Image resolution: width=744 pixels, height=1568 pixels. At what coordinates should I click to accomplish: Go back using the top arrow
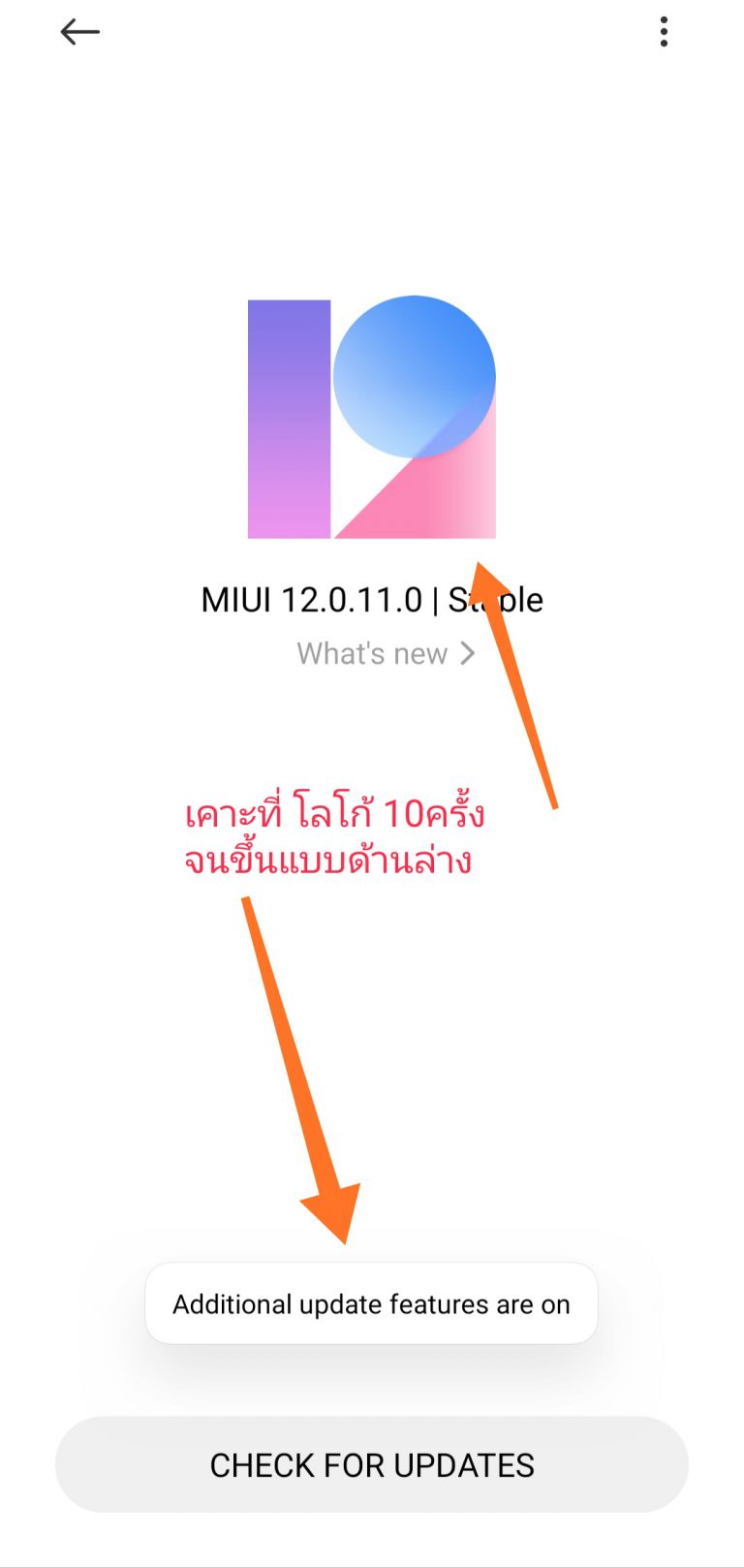[79, 32]
